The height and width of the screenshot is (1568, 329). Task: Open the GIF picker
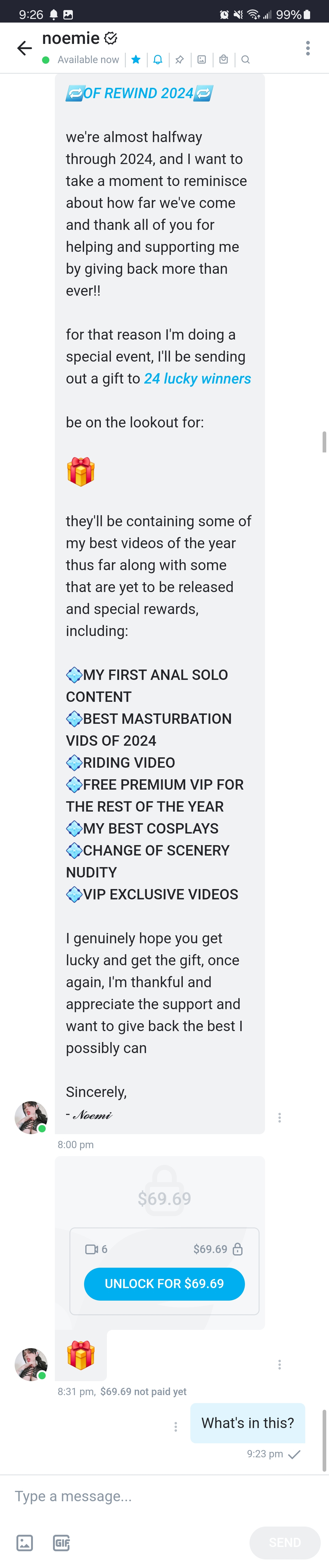tap(62, 1542)
